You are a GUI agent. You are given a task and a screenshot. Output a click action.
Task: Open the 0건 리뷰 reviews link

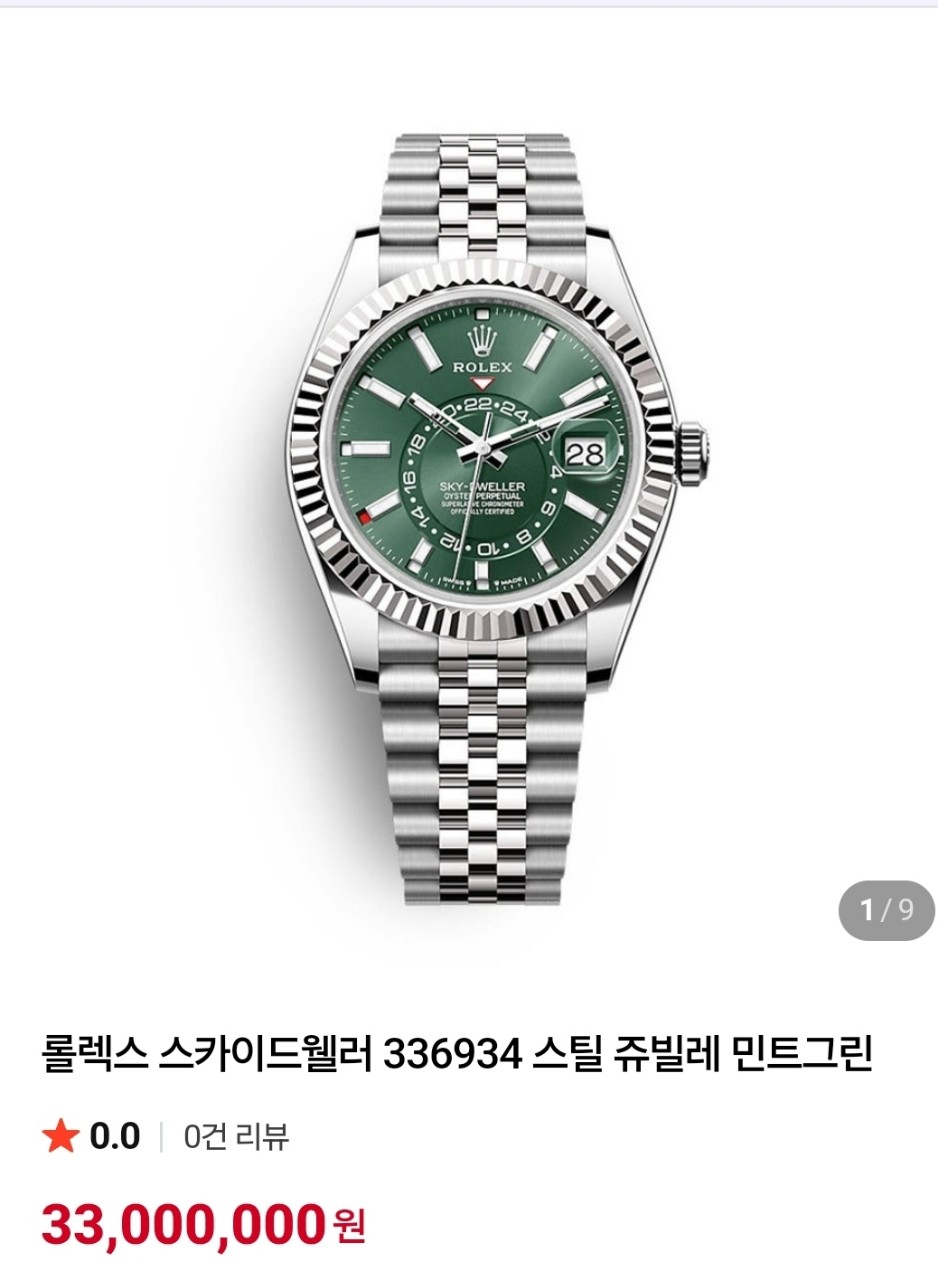tap(237, 1137)
